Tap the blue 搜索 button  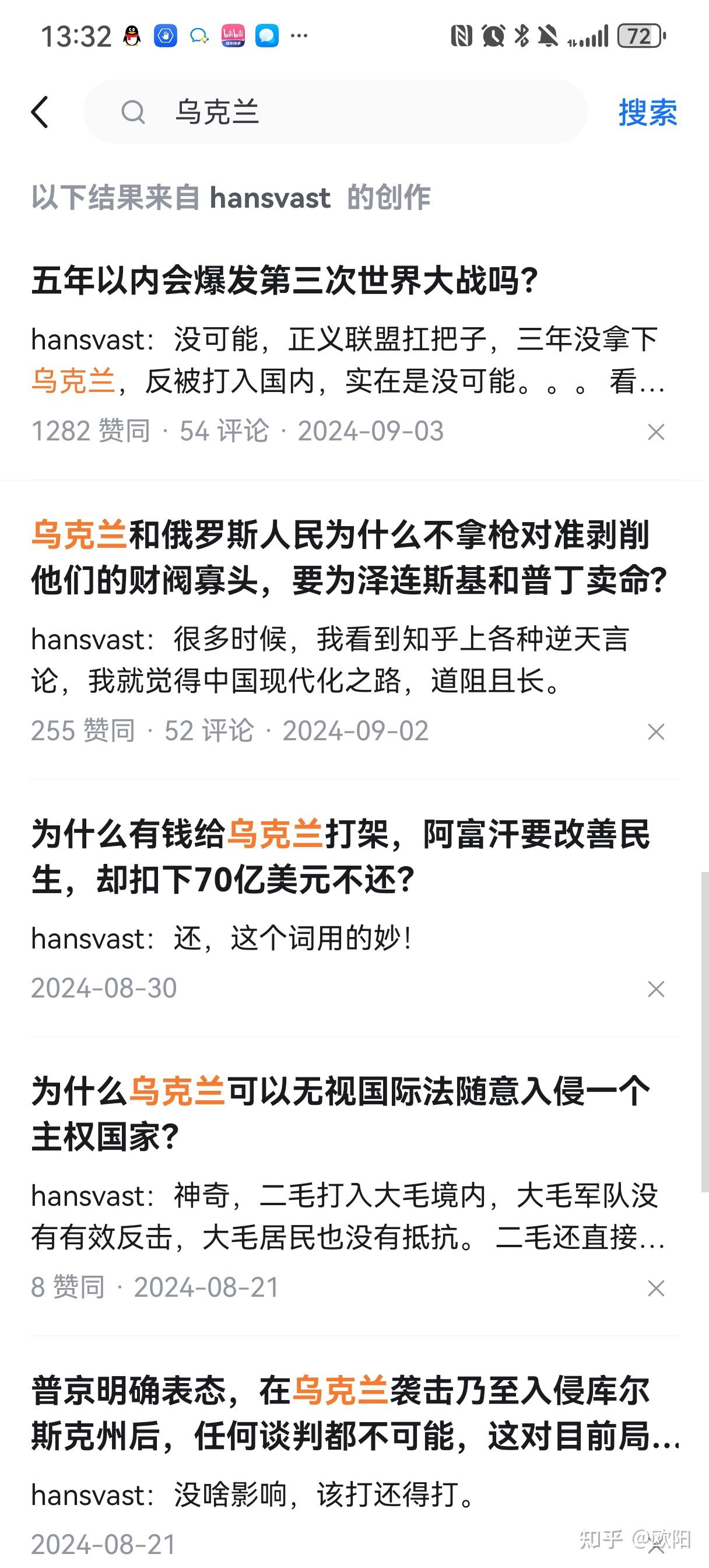coord(648,113)
